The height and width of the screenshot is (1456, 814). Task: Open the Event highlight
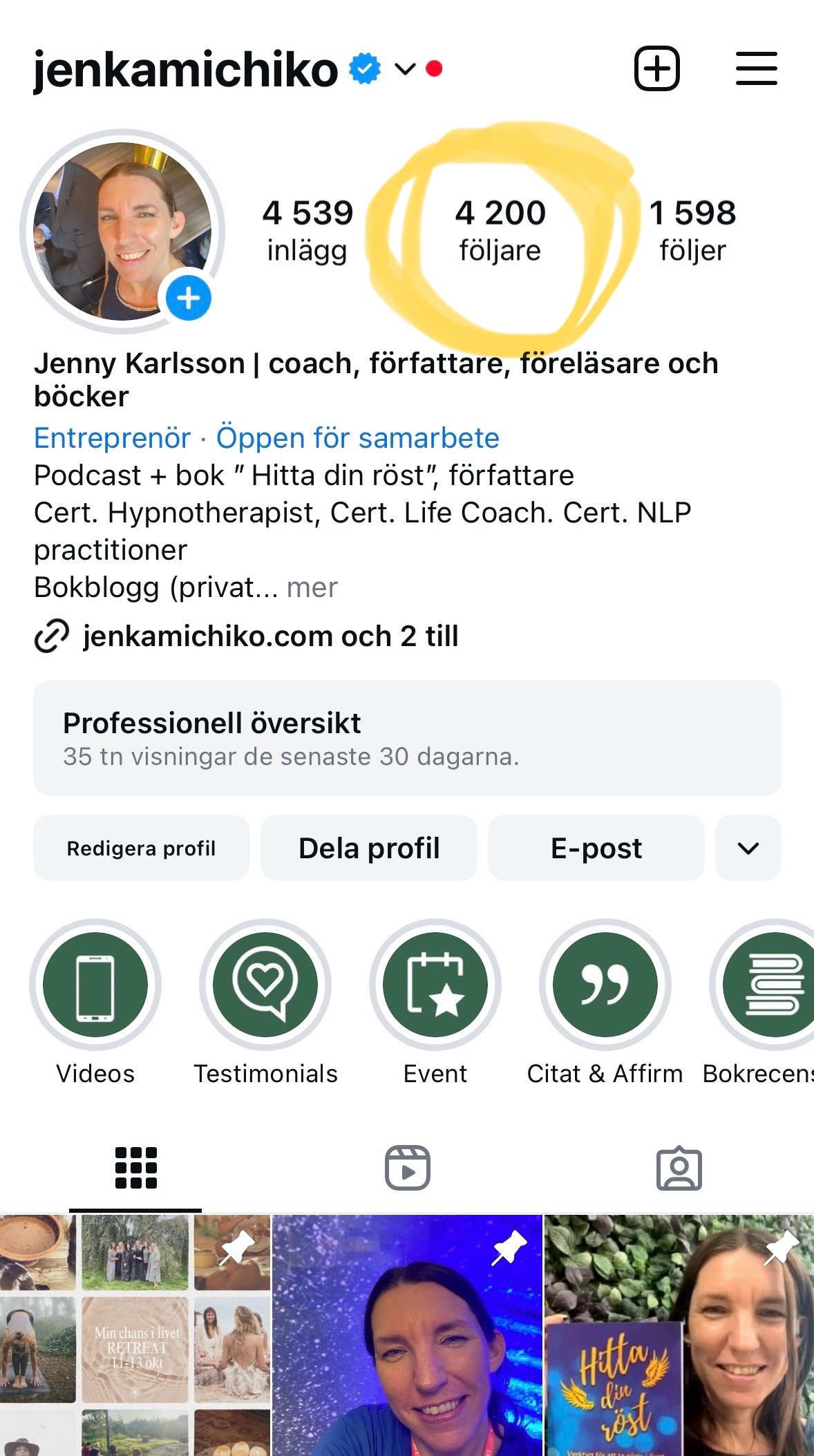click(x=435, y=985)
